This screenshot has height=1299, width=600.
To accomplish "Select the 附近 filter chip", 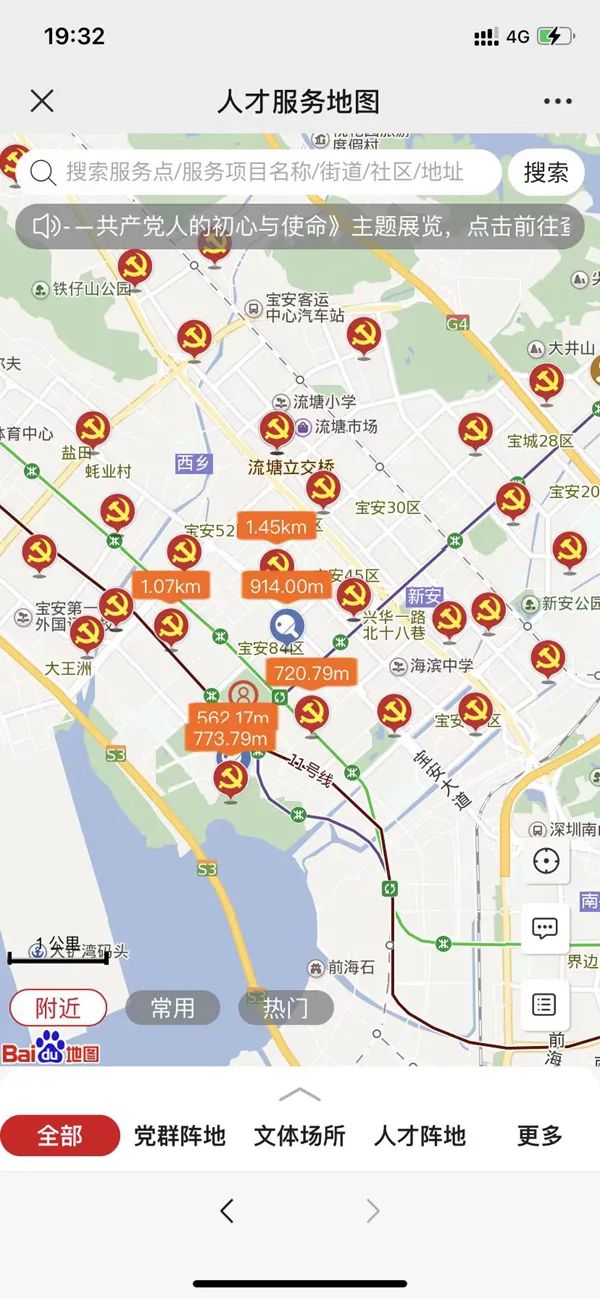I will [58, 1008].
